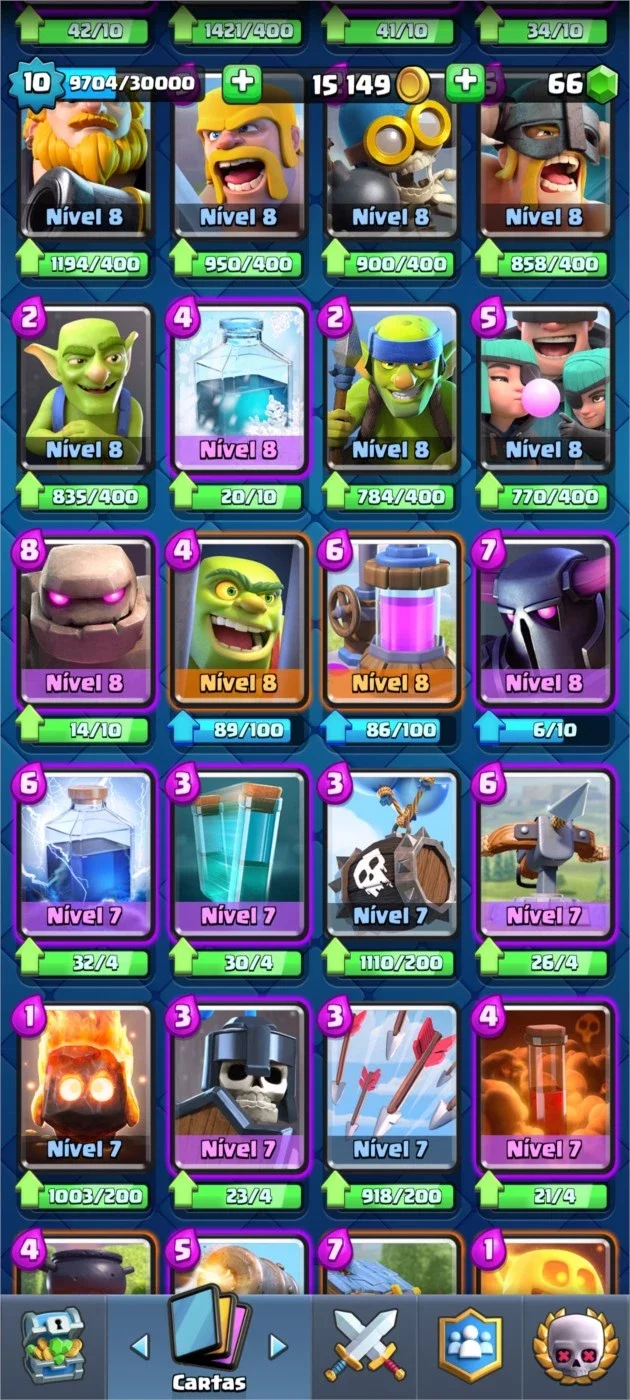Select the P.E.K.K.A card with 6/10
This screenshot has width=630, height=1400.
point(545,621)
